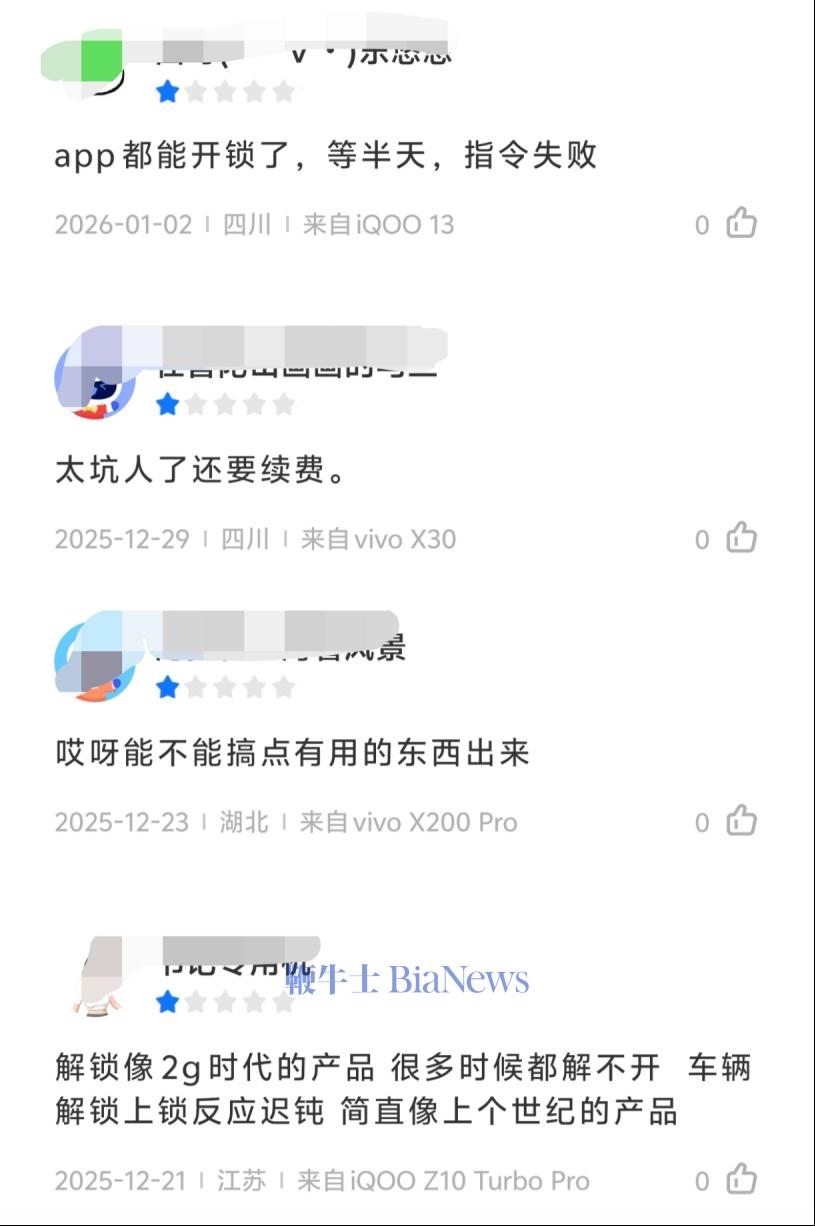815x1226 pixels.
Task: Tap the thumbs-up on the vivo X30 review
Action: (x=743, y=538)
